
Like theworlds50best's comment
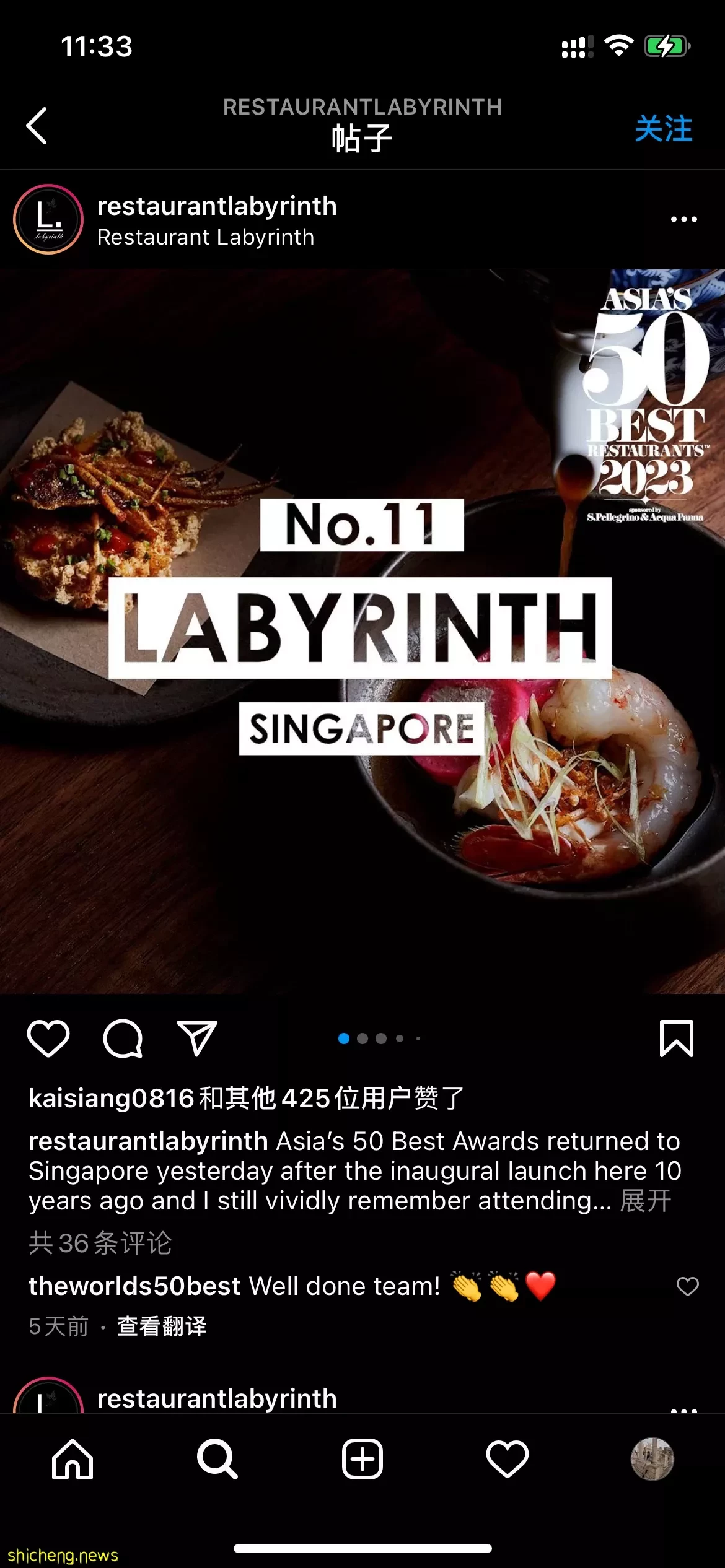(687, 1286)
